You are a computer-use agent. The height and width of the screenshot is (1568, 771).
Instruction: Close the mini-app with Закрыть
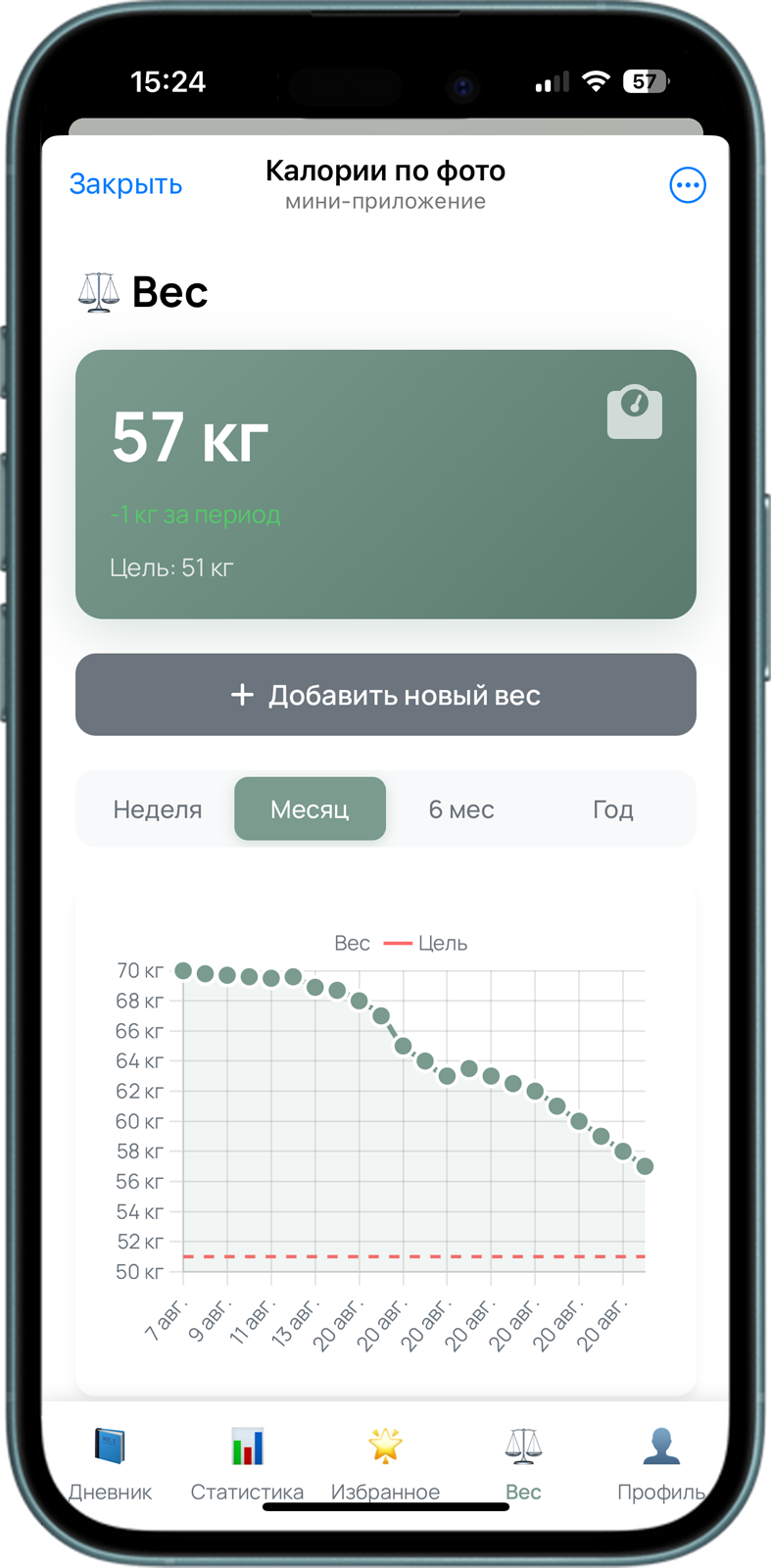point(125,184)
